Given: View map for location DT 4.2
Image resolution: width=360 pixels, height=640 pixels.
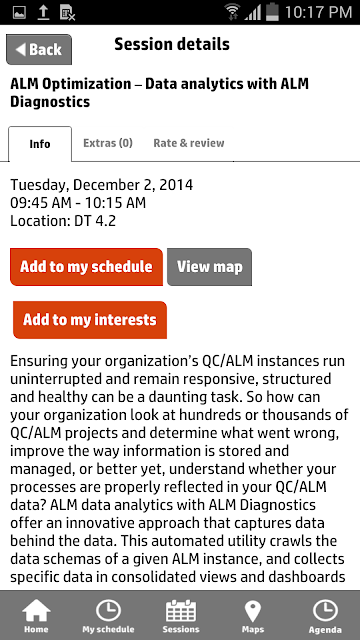Looking at the screenshot, I should pyautogui.click(x=209, y=267).
